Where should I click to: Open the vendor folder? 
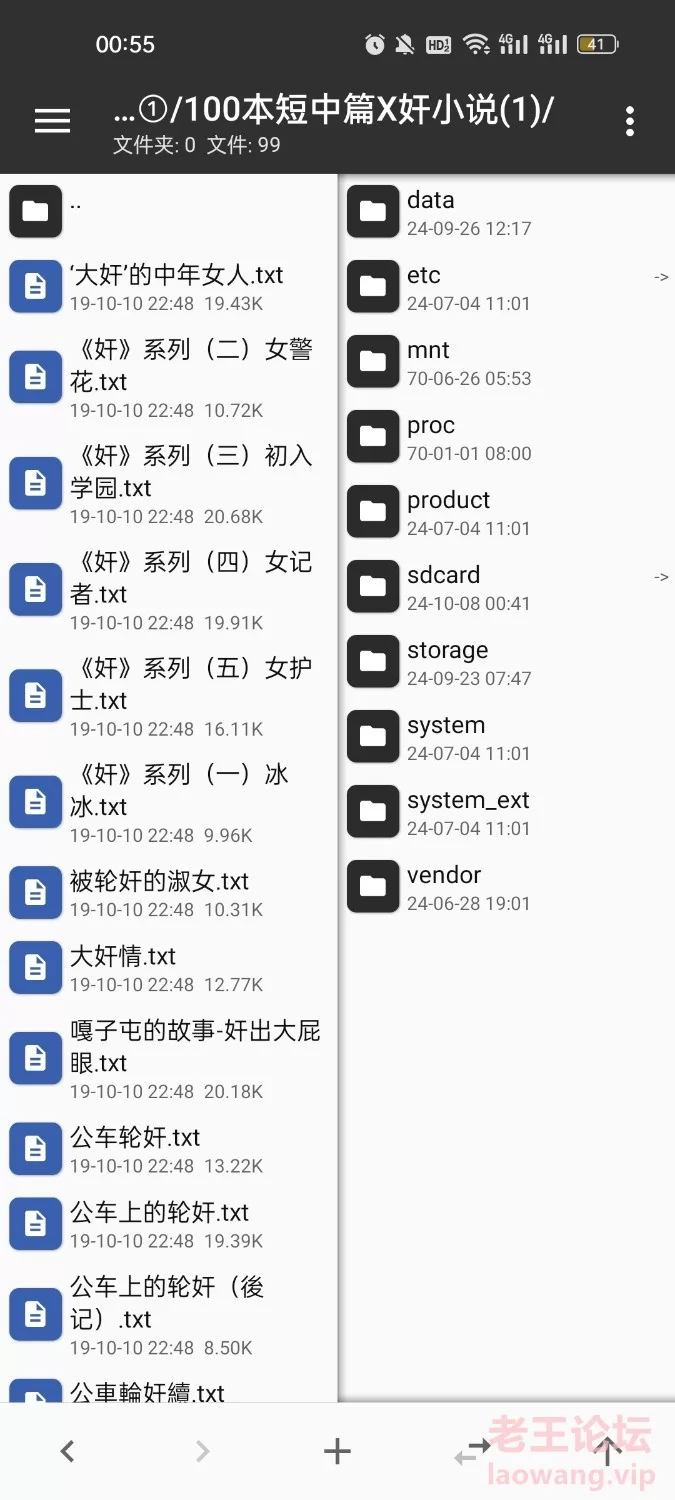point(507,887)
